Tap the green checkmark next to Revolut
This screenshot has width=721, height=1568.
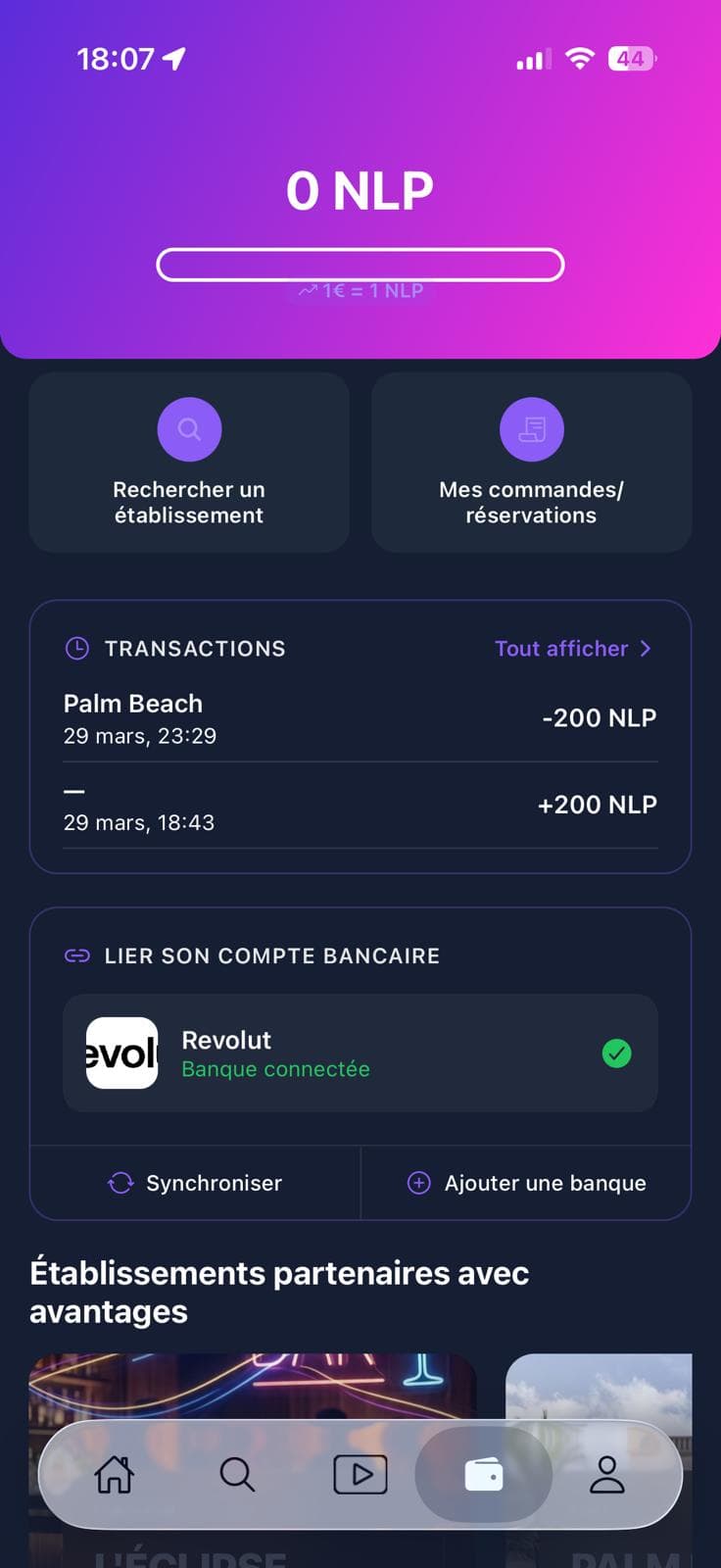tap(617, 1053)
